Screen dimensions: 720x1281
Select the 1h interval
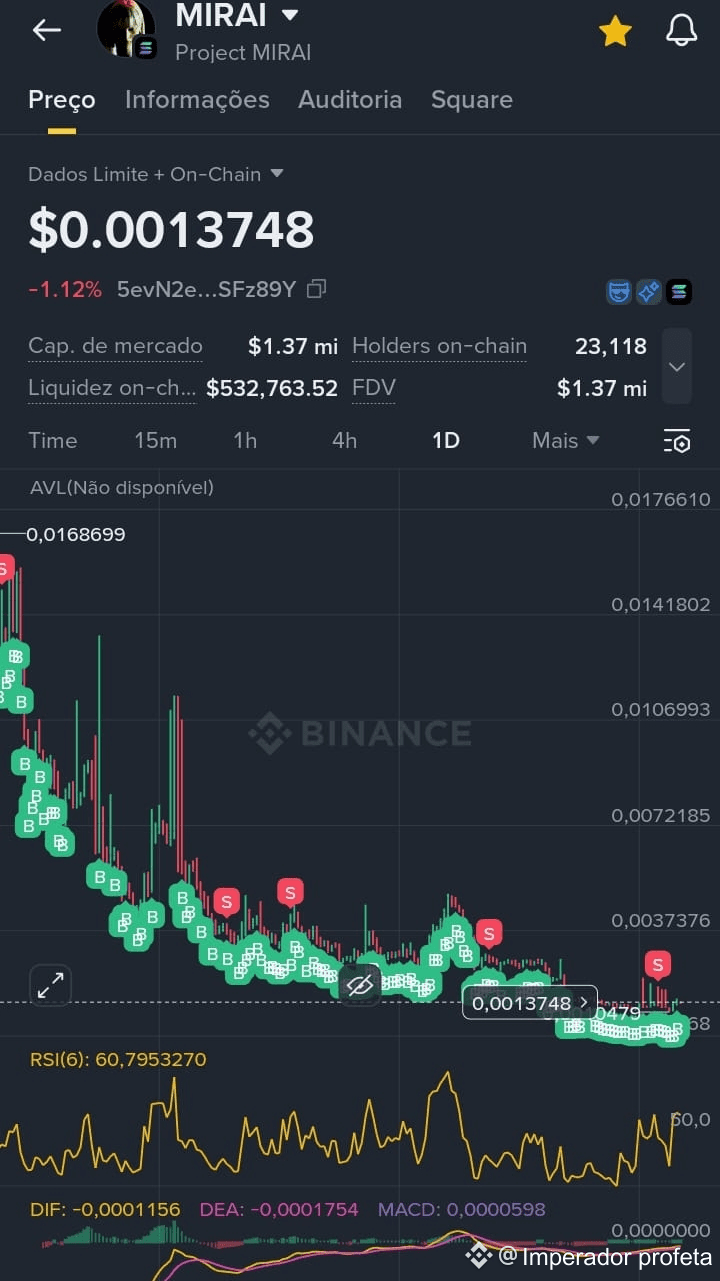tap(245, 441)
